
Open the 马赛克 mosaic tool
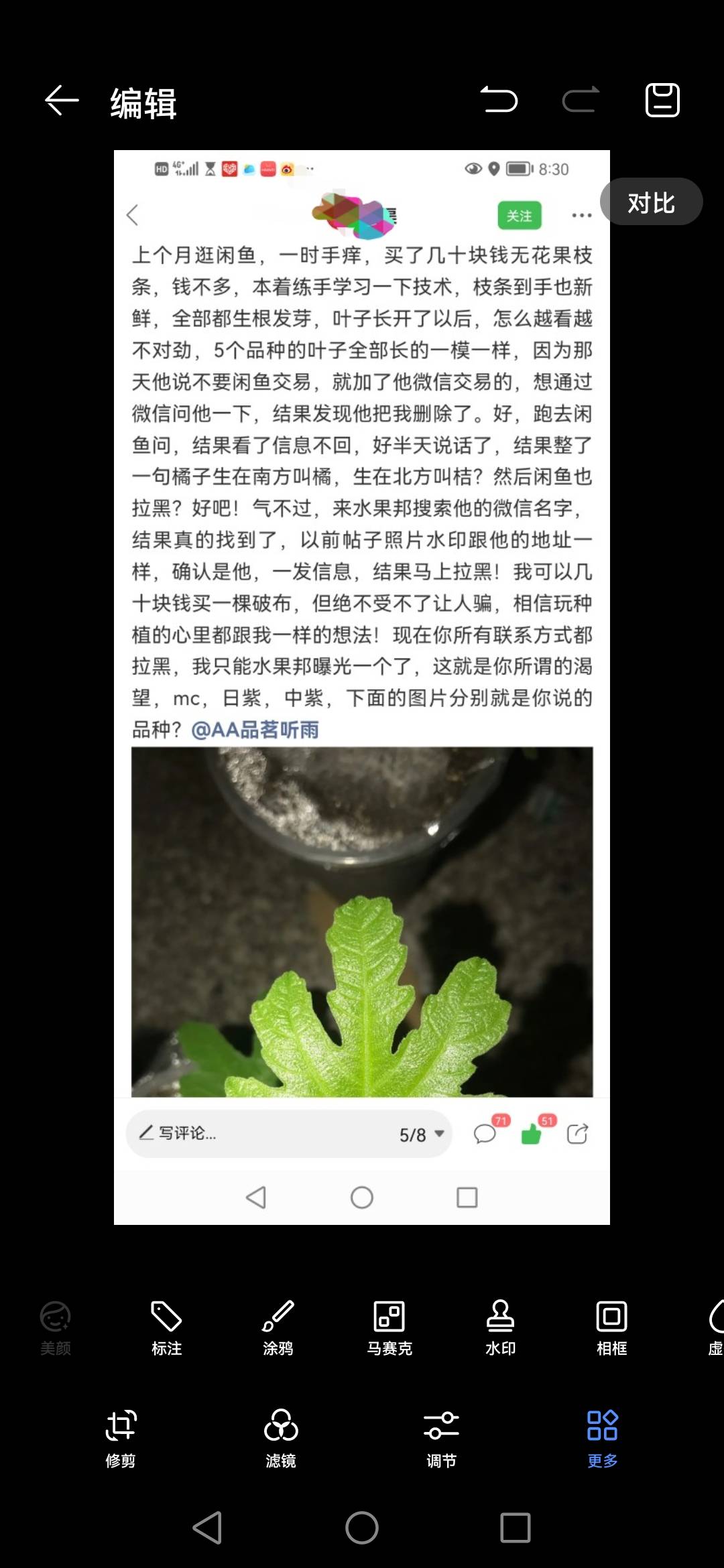(x=389, y=1327)
